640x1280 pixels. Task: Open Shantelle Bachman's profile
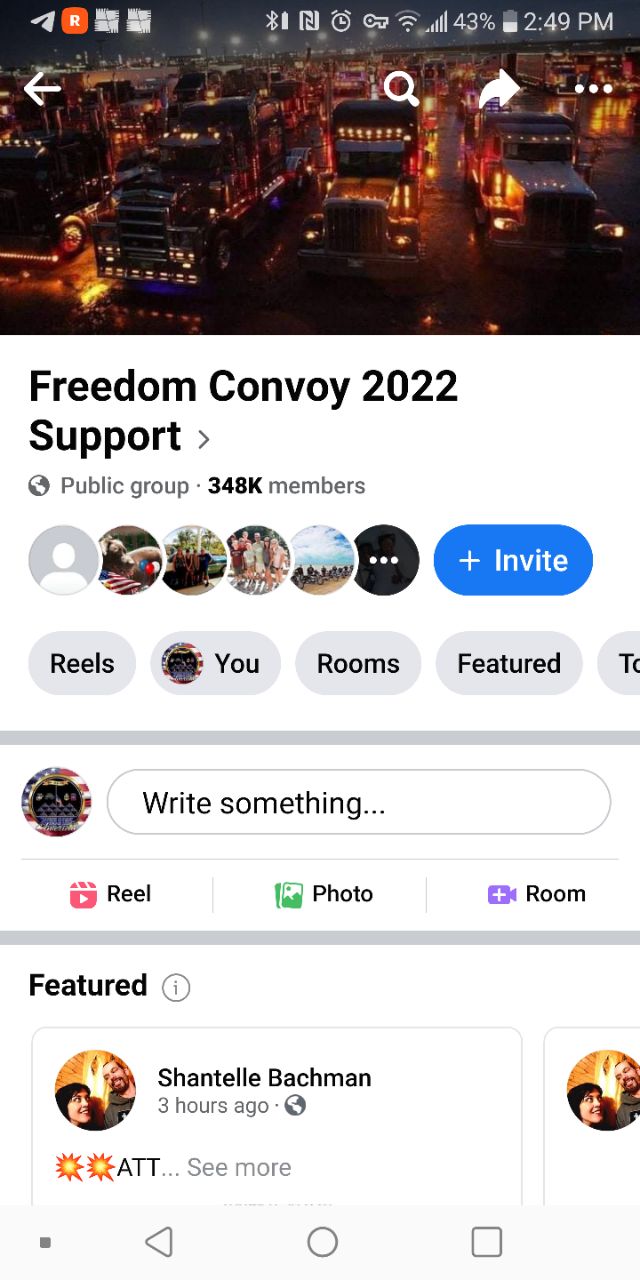point(264,1077)
